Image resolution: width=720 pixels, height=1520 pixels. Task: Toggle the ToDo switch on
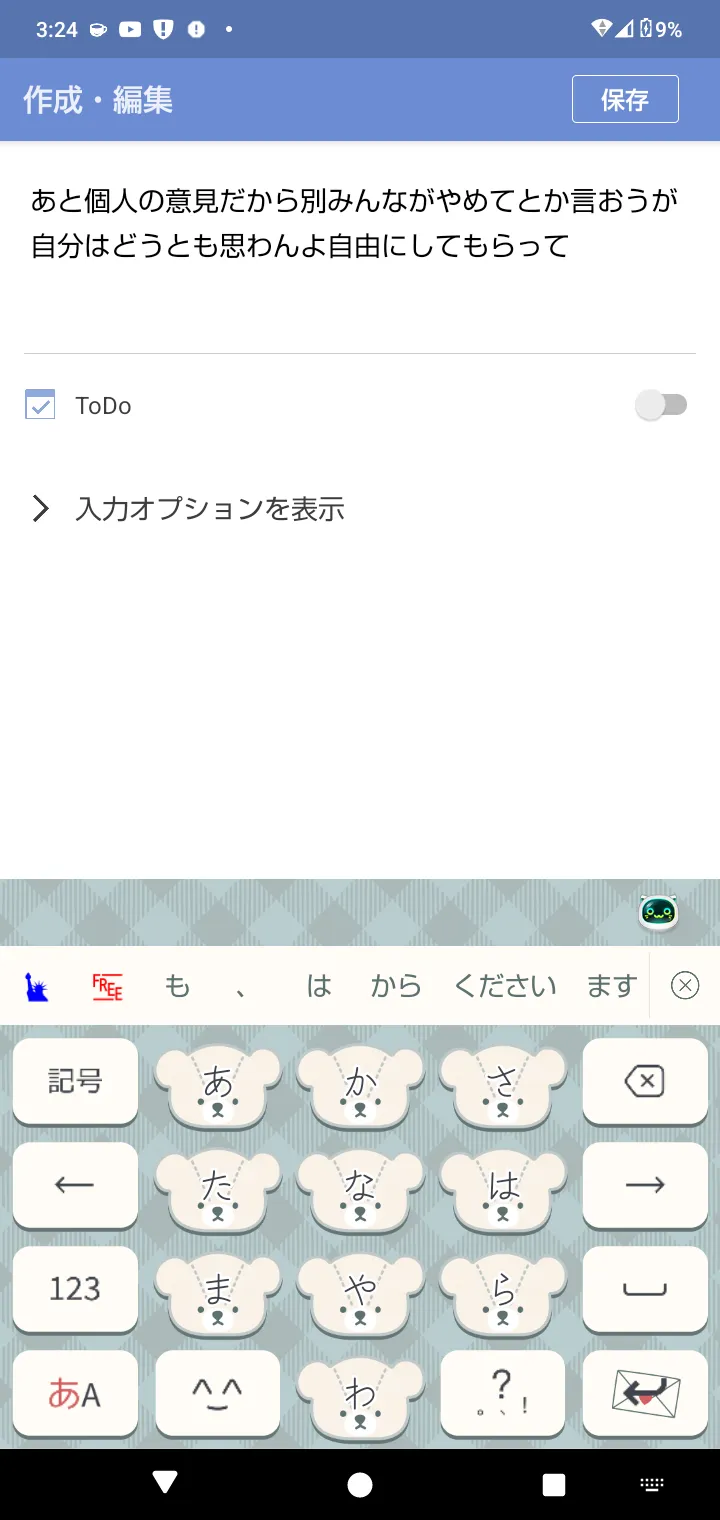tap(661, 405)
